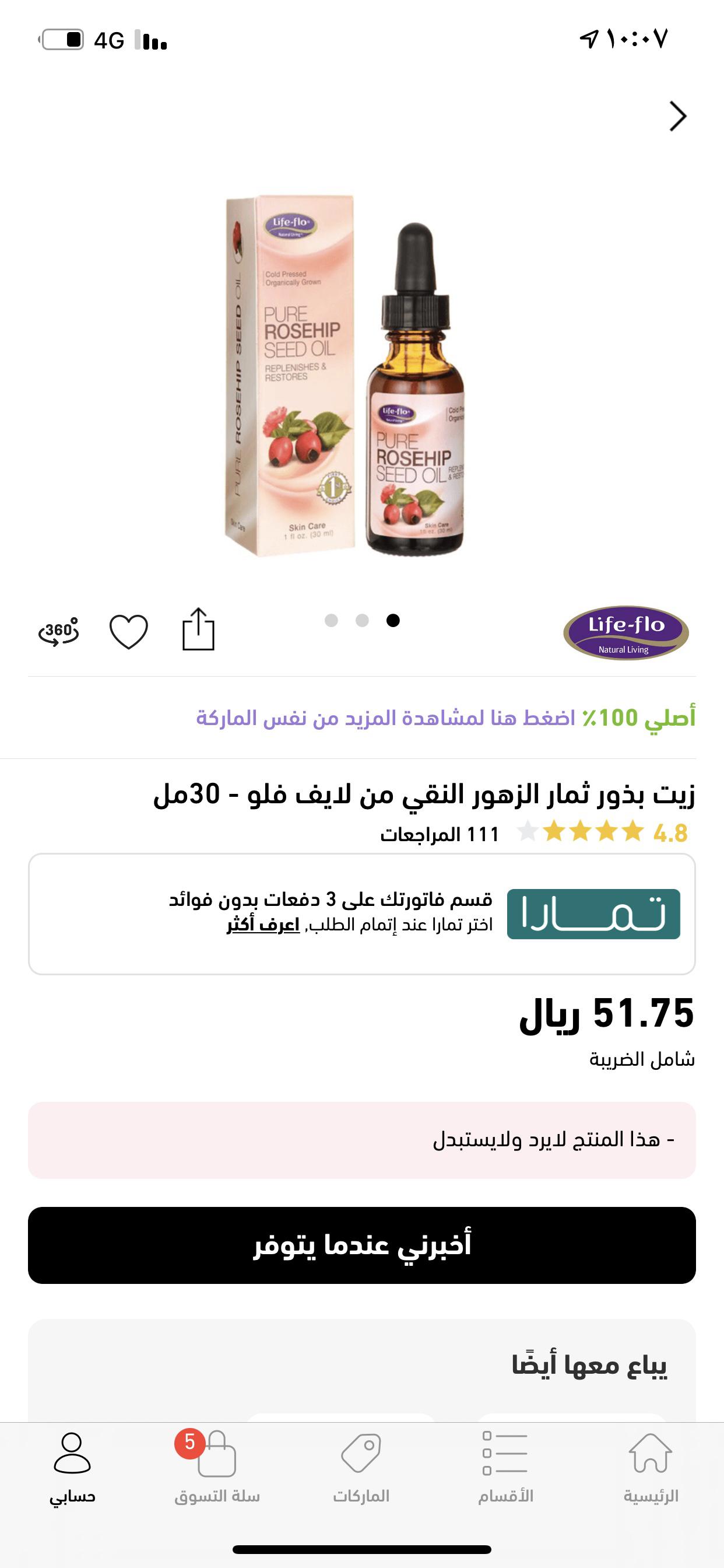Open the Life-flo brand logo
Image resolution: width=724 pixels, height=1568 pixels.
tap(625, 632)
